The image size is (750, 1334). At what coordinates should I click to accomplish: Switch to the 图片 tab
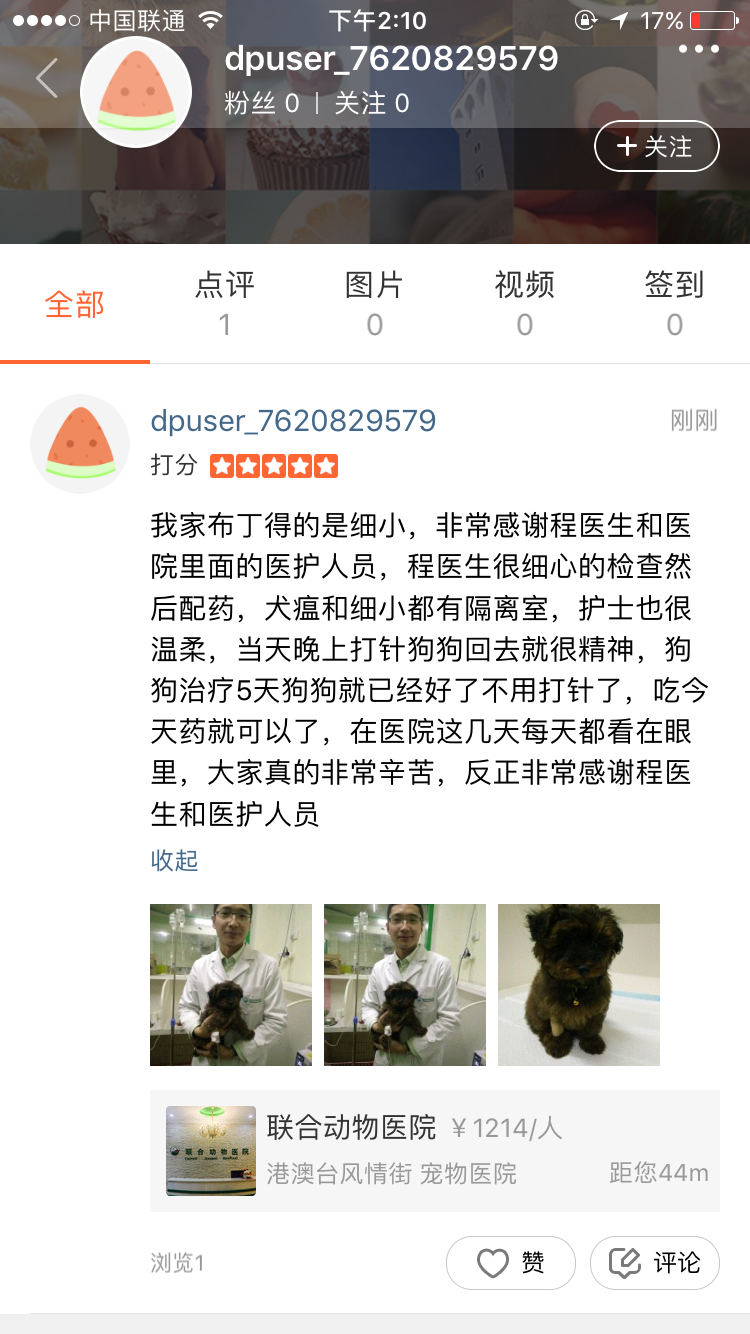[375, 304]
